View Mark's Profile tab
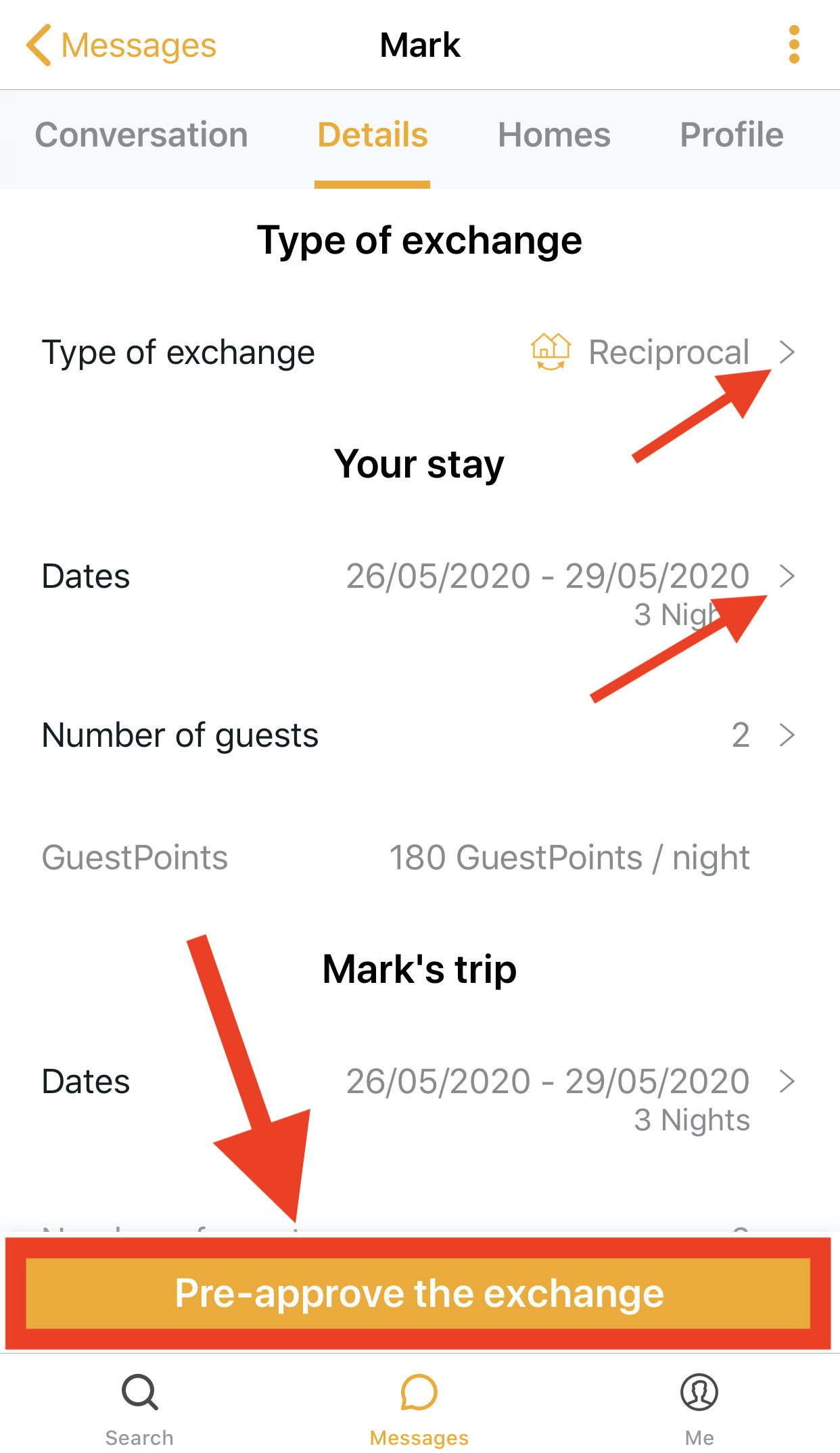The image size is (840, 1453). 731,135
